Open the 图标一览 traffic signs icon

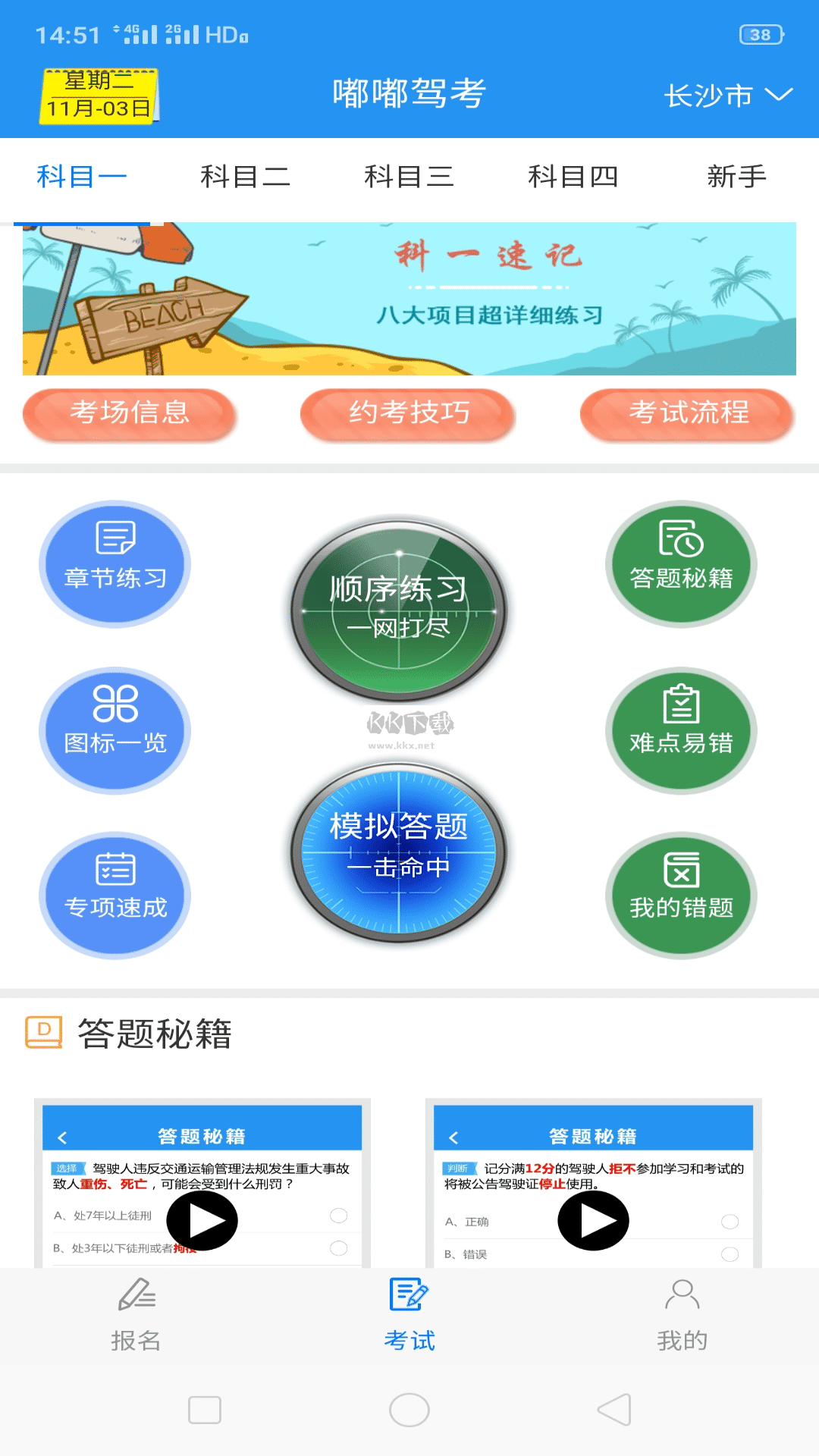114,730
